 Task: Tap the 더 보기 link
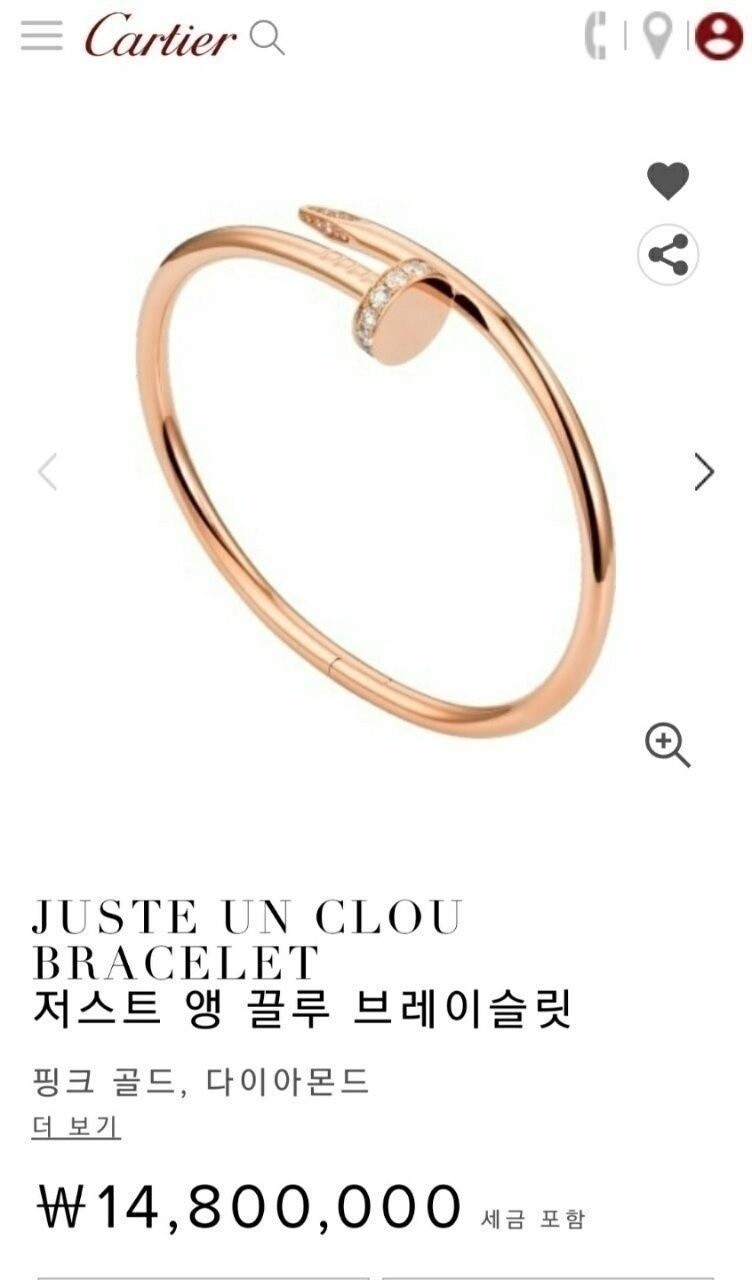click(x=76, y=1127)
